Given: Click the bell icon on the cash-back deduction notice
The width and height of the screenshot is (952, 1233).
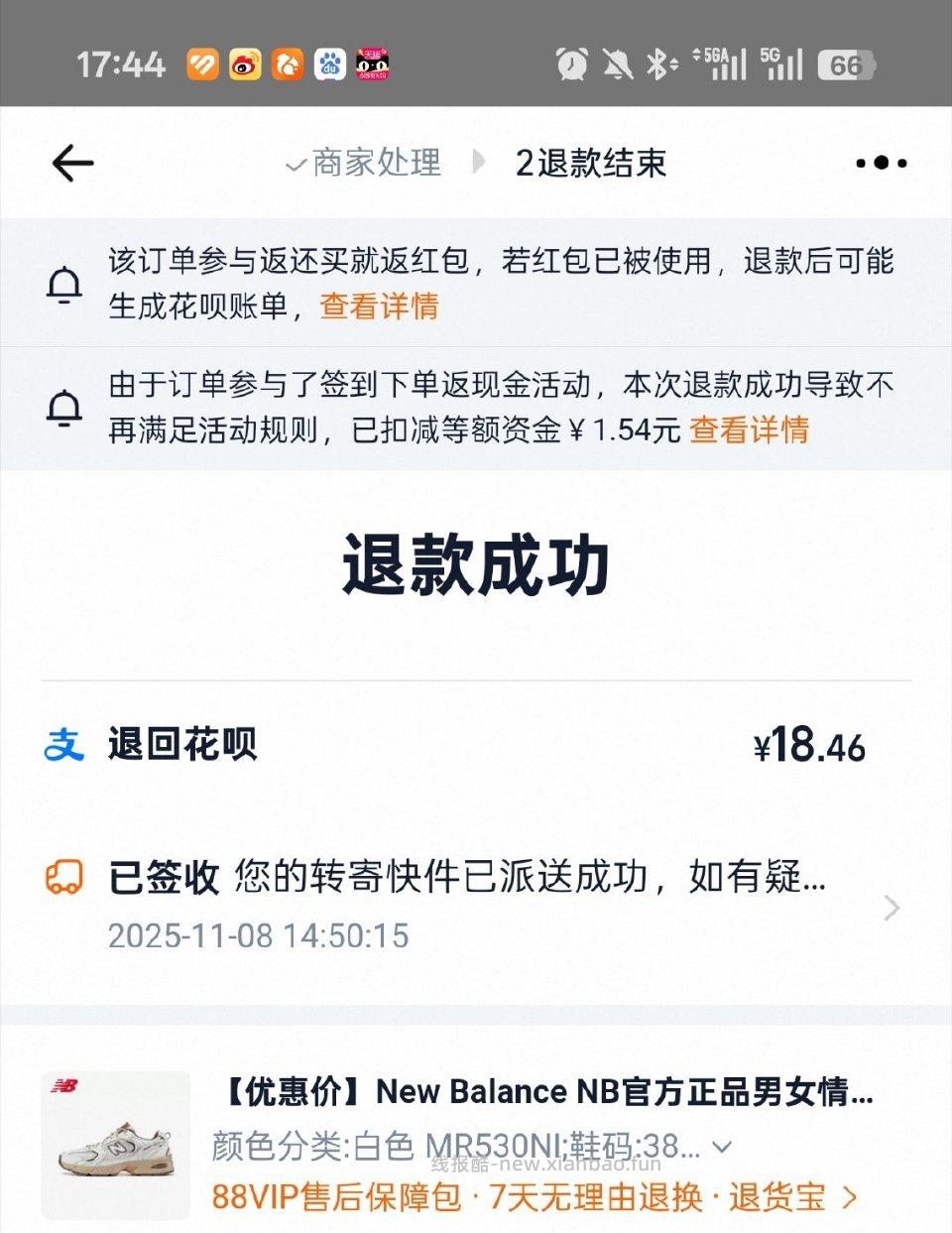Looking at the screenshot, I should pos(65,407).
